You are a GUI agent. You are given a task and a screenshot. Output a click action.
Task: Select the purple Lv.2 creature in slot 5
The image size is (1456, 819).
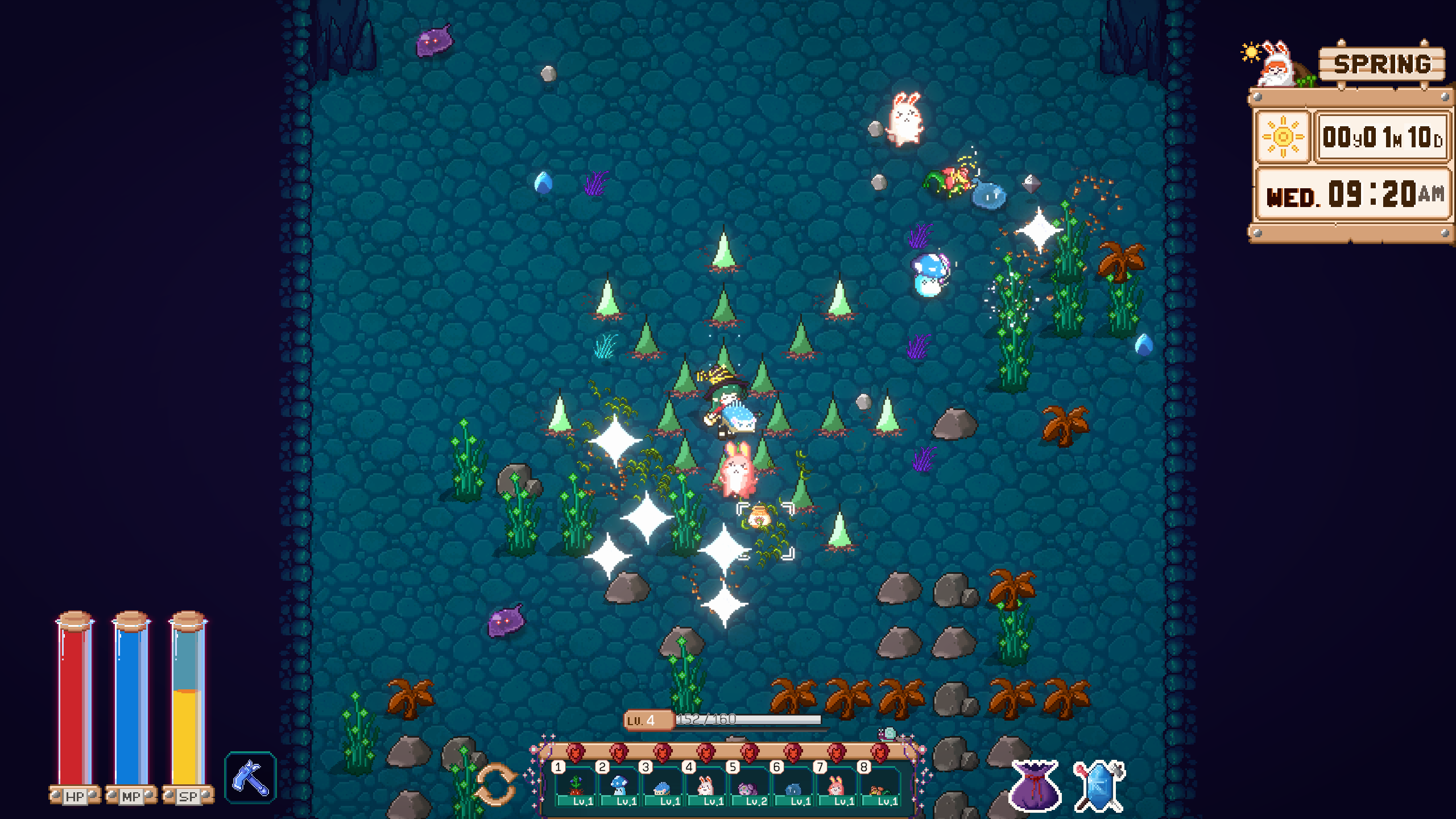749,787
